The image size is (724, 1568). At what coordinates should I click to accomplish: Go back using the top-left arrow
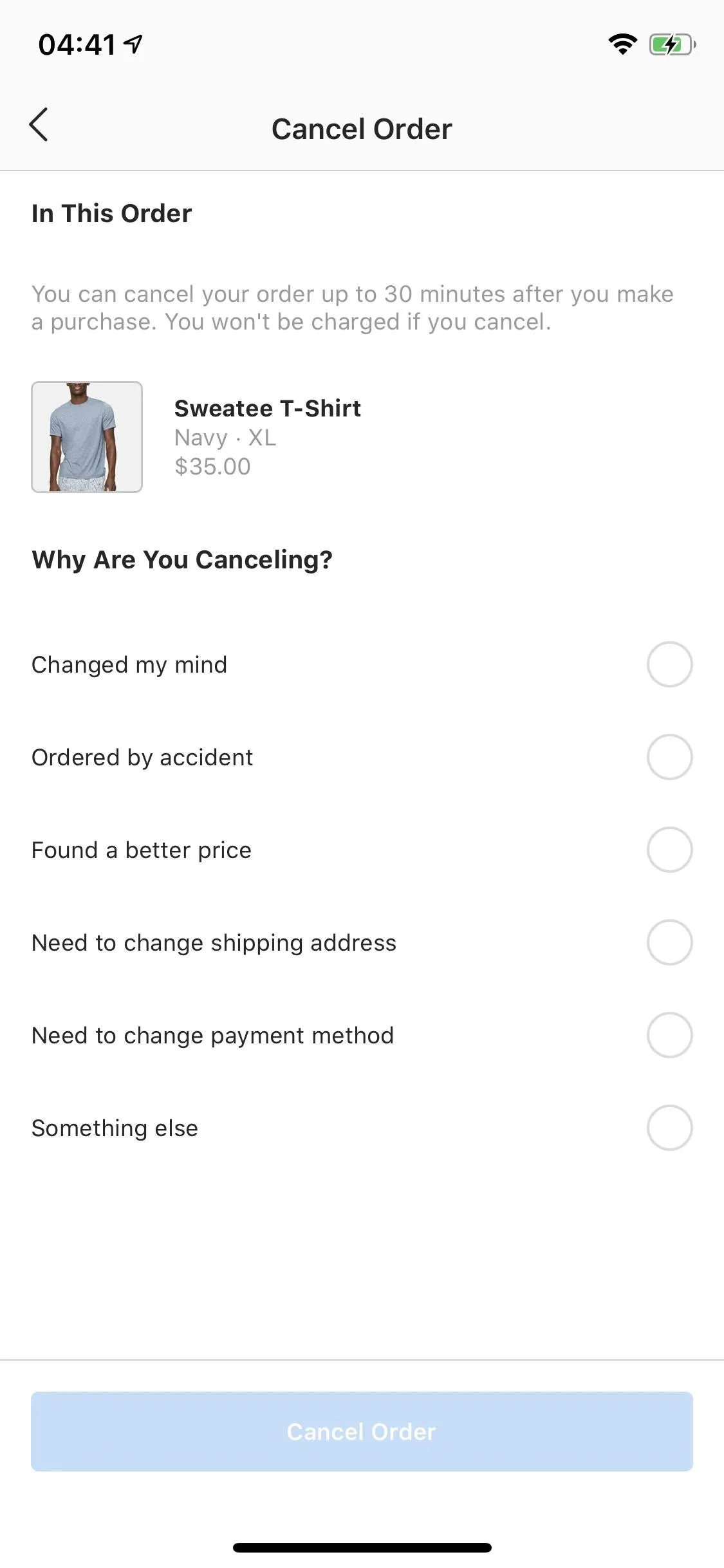[x=39, y=125]
